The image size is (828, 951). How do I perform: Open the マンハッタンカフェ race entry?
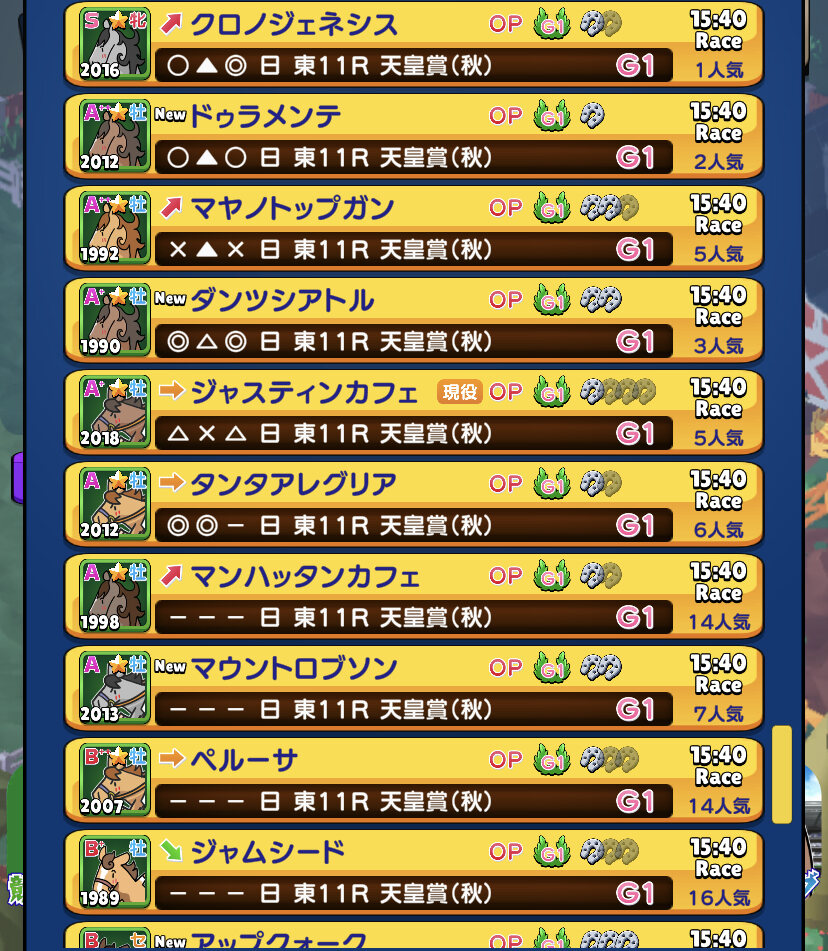413,597
